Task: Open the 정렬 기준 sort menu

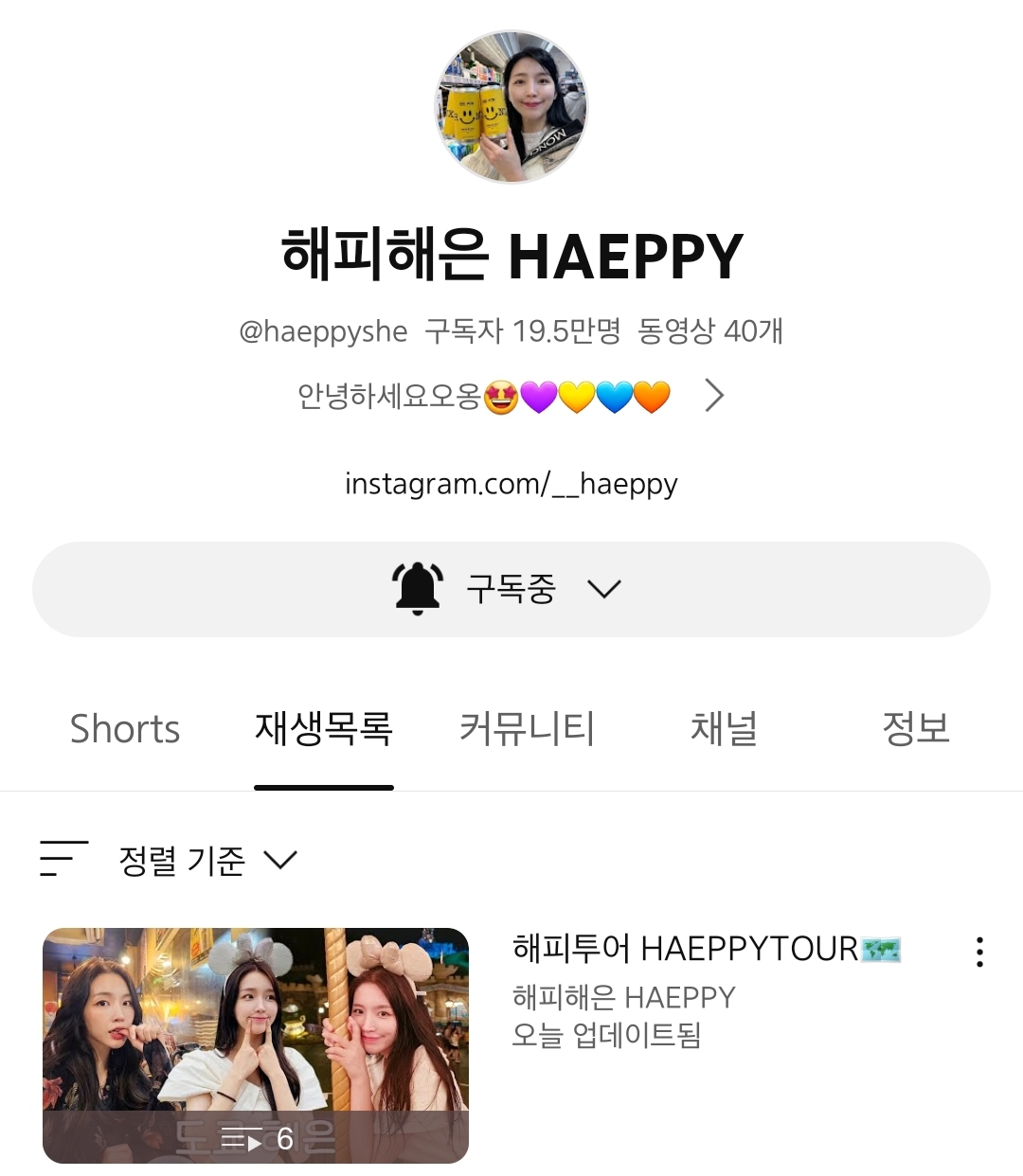Action: tap(170, 860)
